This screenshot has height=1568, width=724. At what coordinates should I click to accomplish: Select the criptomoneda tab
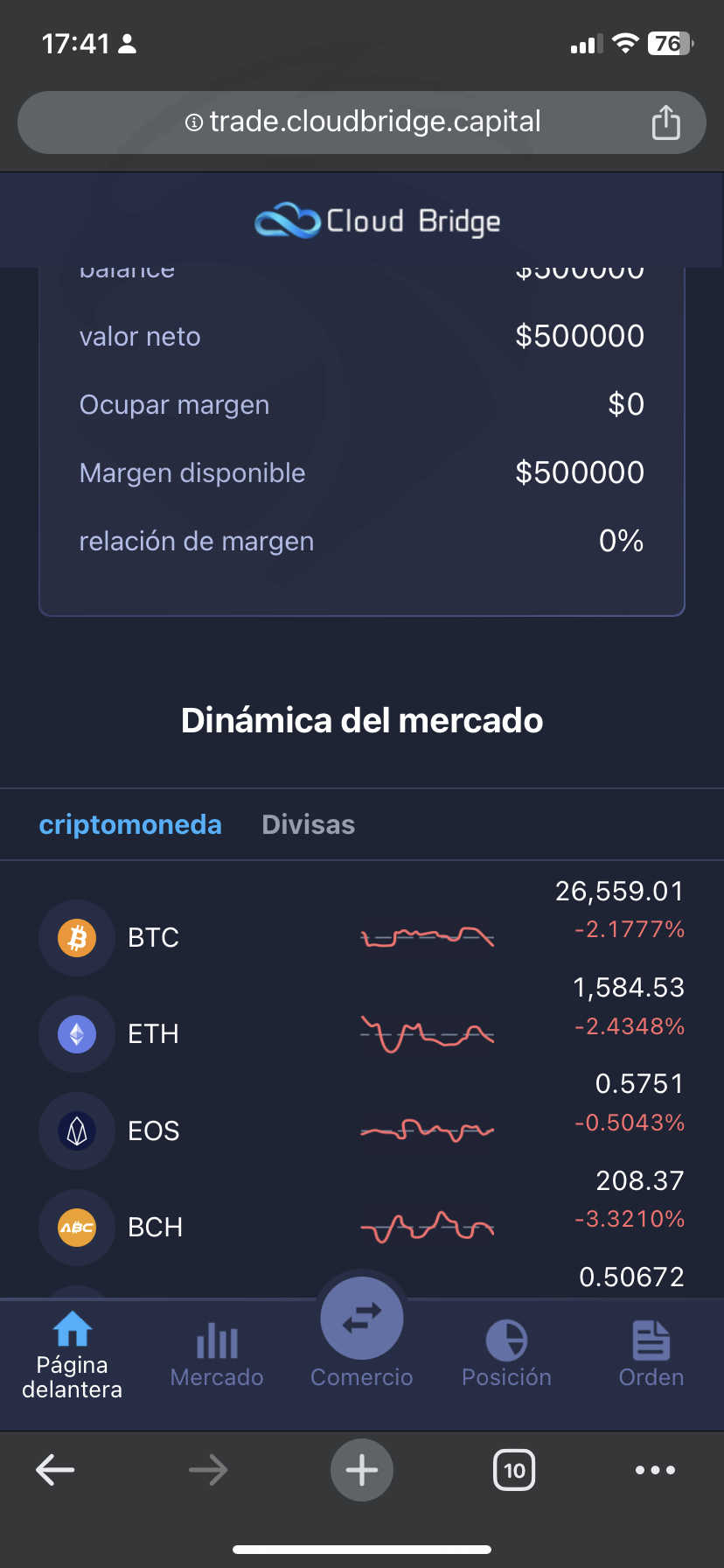[x=130, y=824]
